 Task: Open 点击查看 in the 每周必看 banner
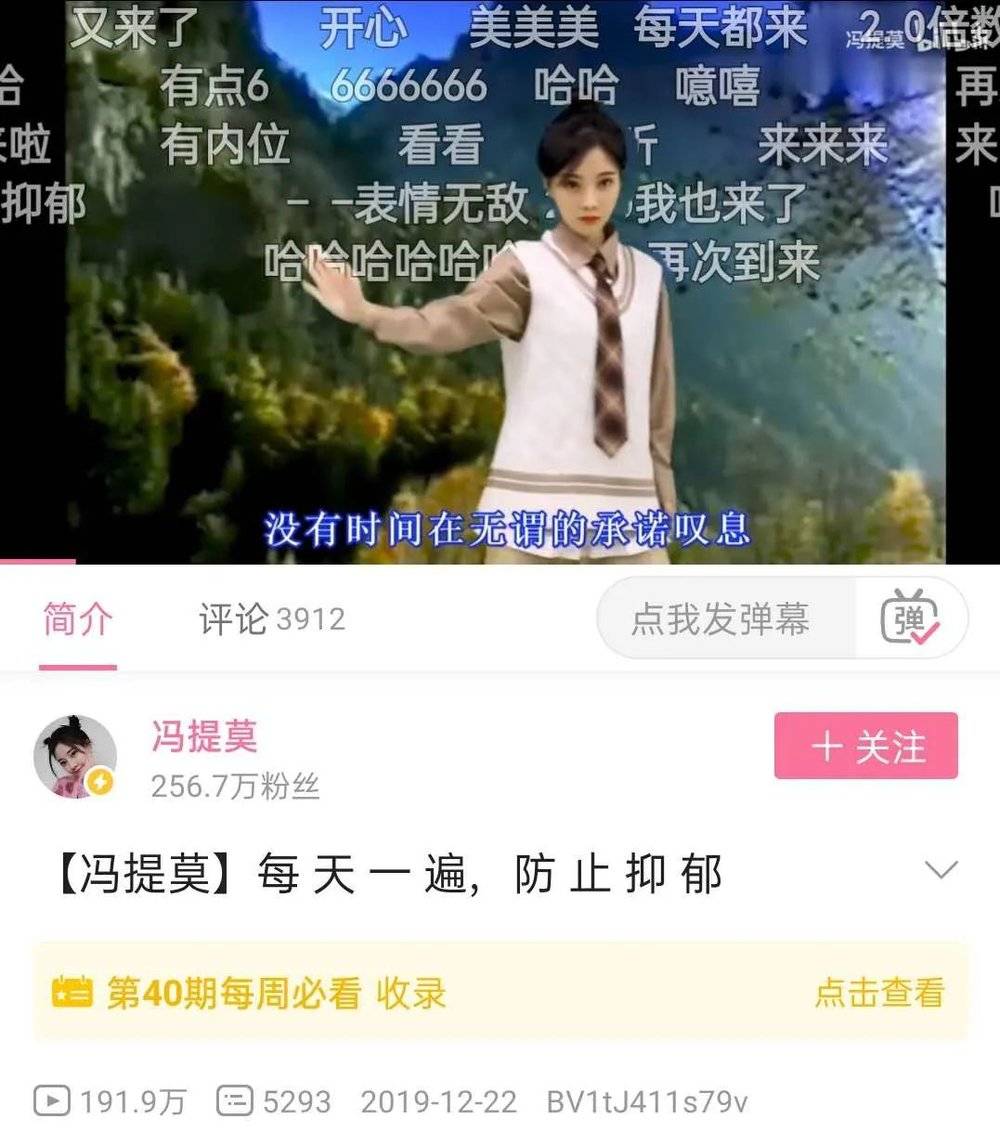879,993
